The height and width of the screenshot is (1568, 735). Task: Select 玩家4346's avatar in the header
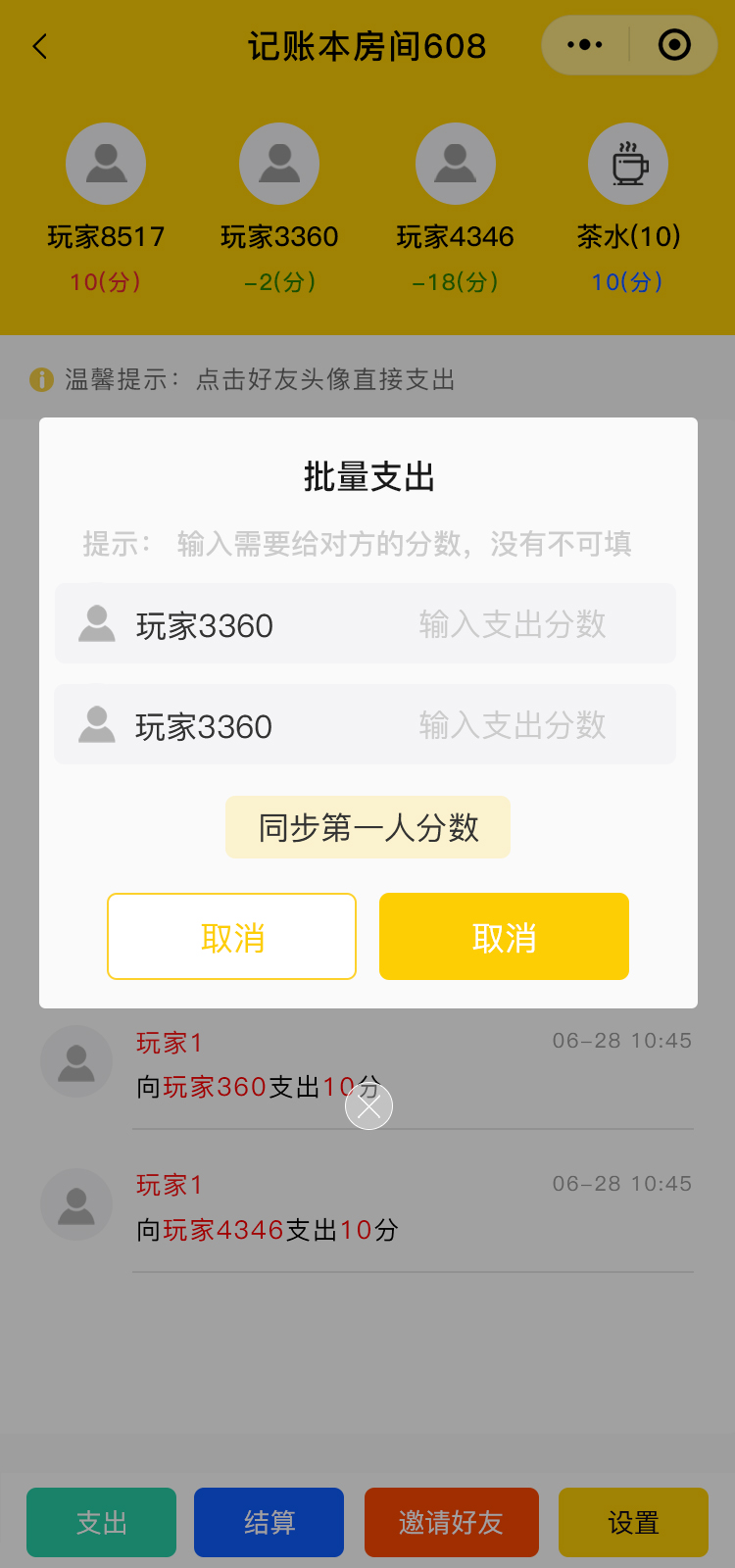455,164
